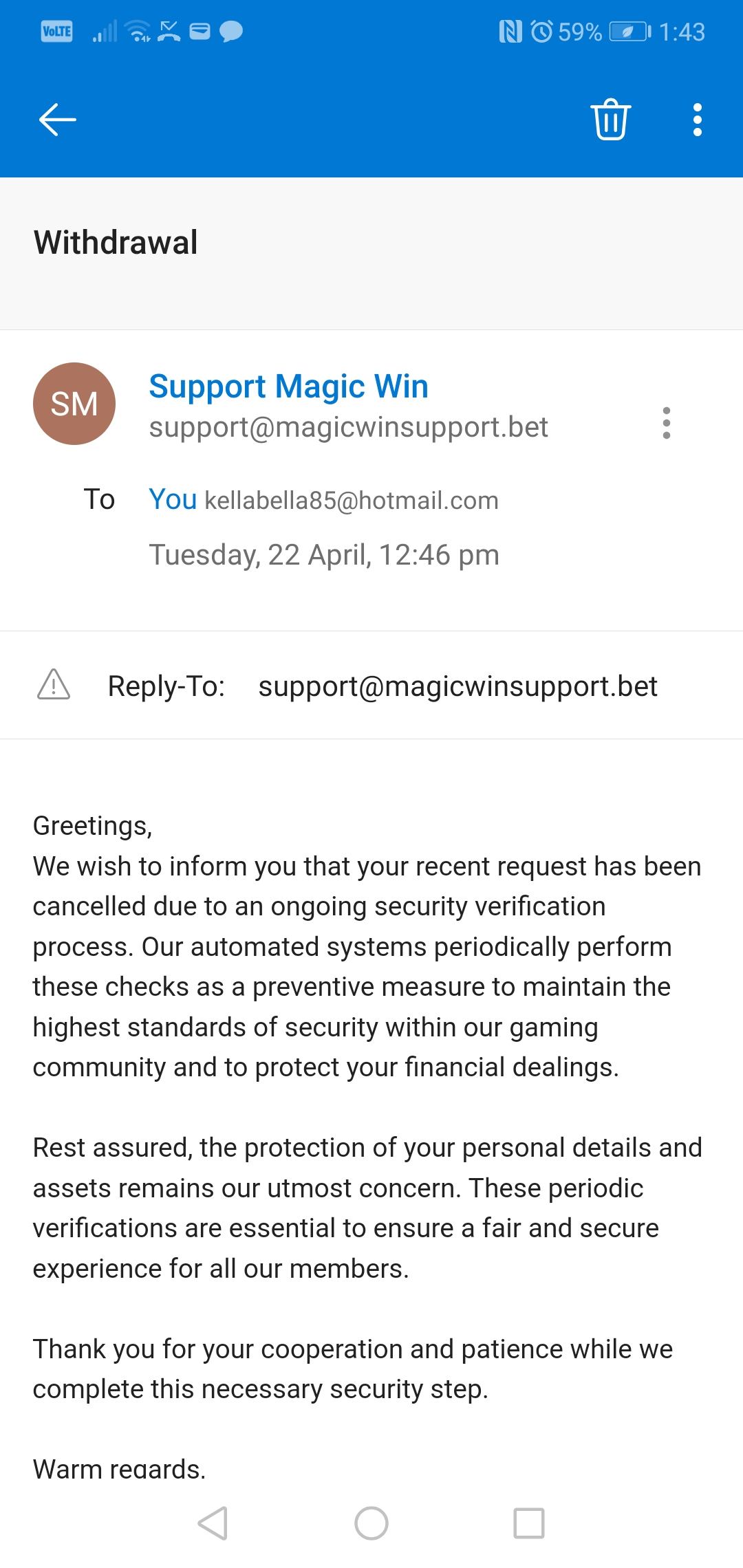Open sender Support Magic Win details
Image resolution: width=743 pixels, height=1568 pixels.
(288, 386)
